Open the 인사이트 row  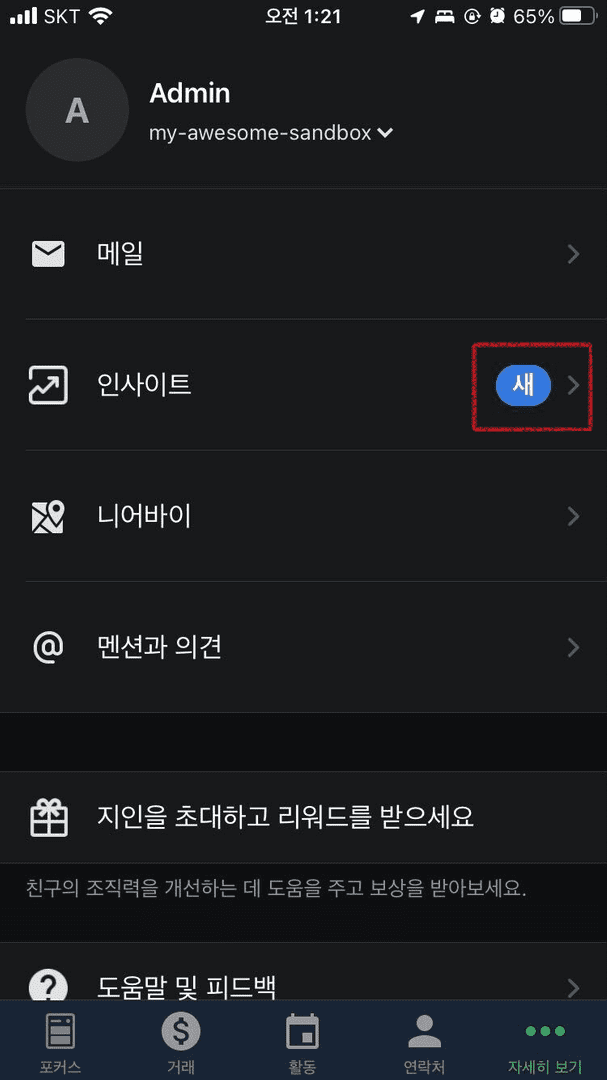tap(303, 385)
